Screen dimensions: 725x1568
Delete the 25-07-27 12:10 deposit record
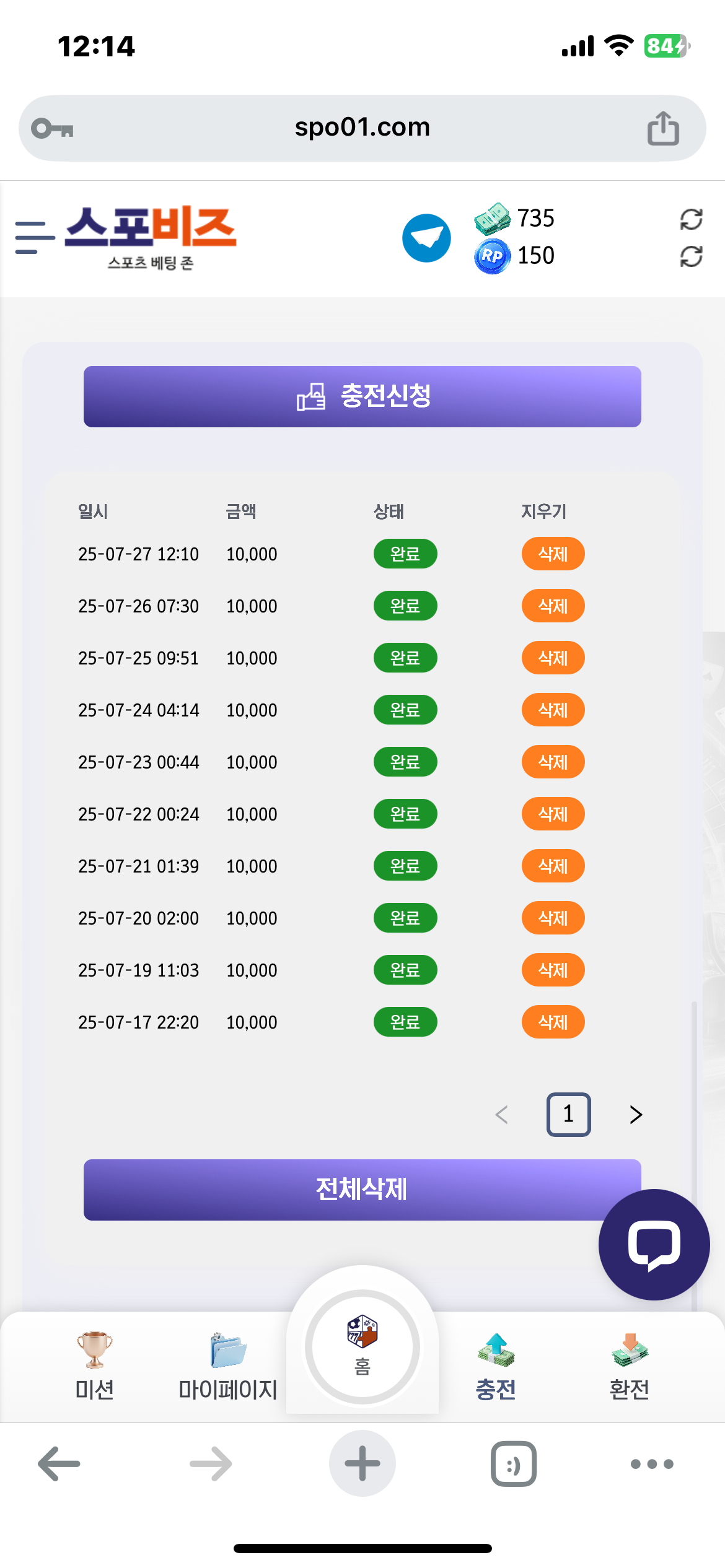(553, 554)
